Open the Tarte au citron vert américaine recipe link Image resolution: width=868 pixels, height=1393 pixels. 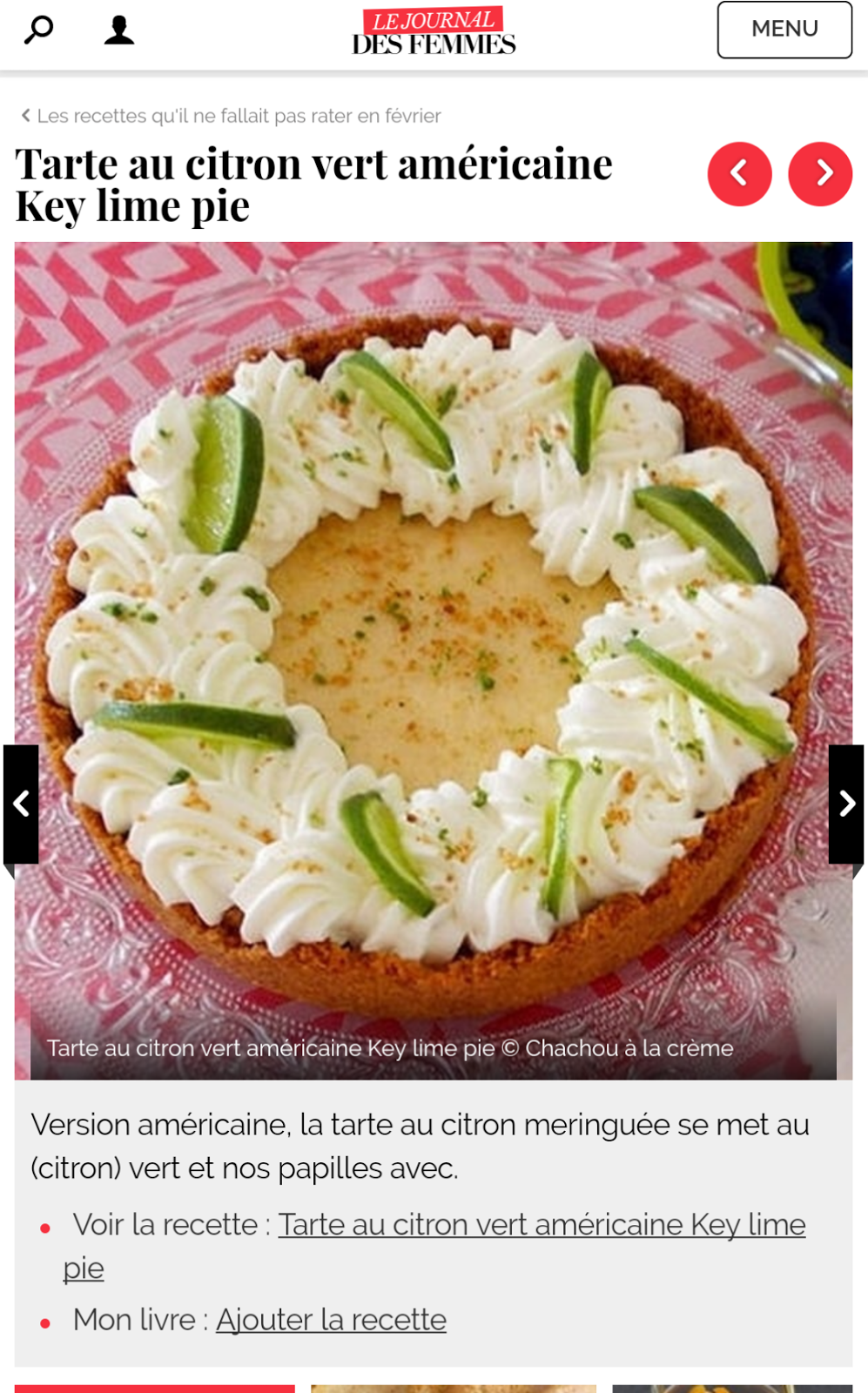(542, 1225)
